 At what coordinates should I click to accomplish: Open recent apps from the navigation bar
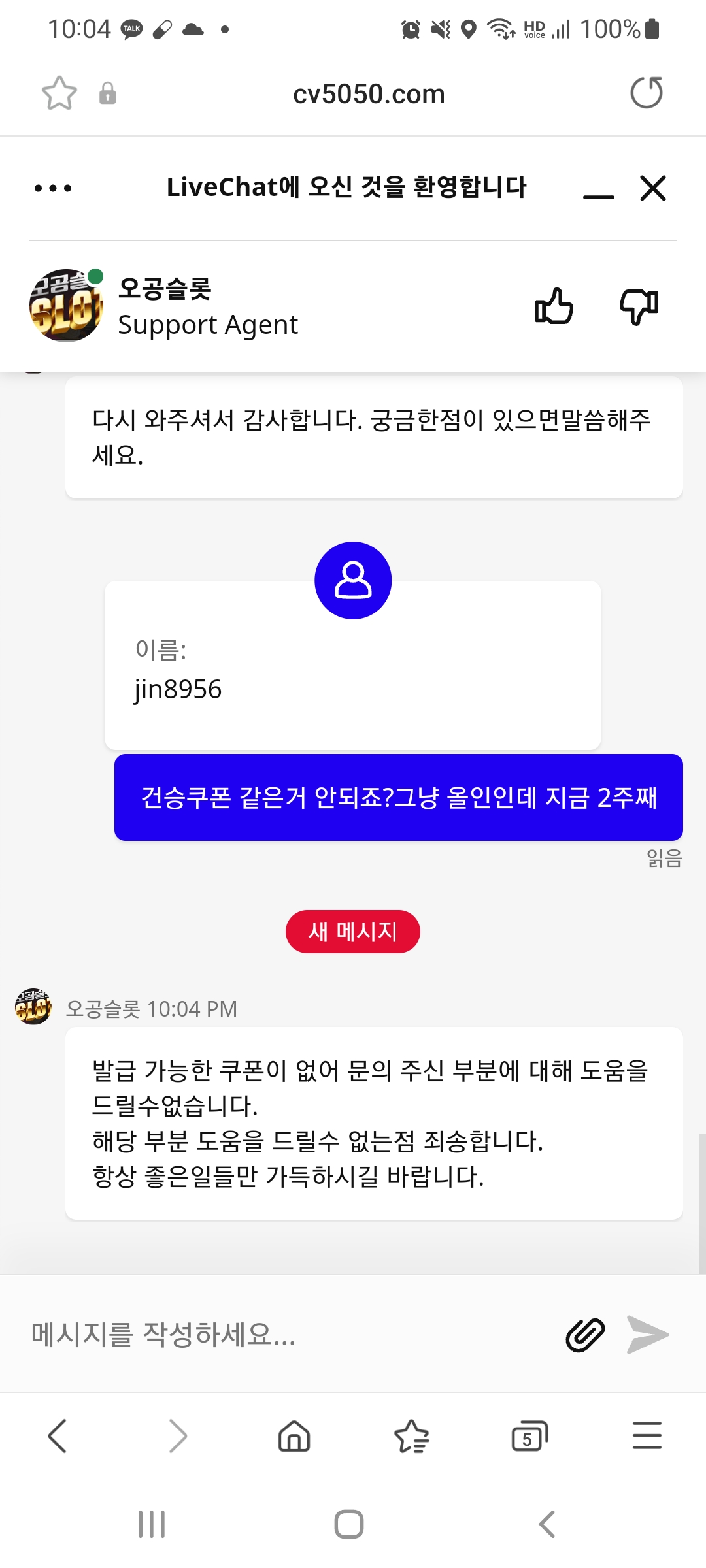tap(152, 1524)
